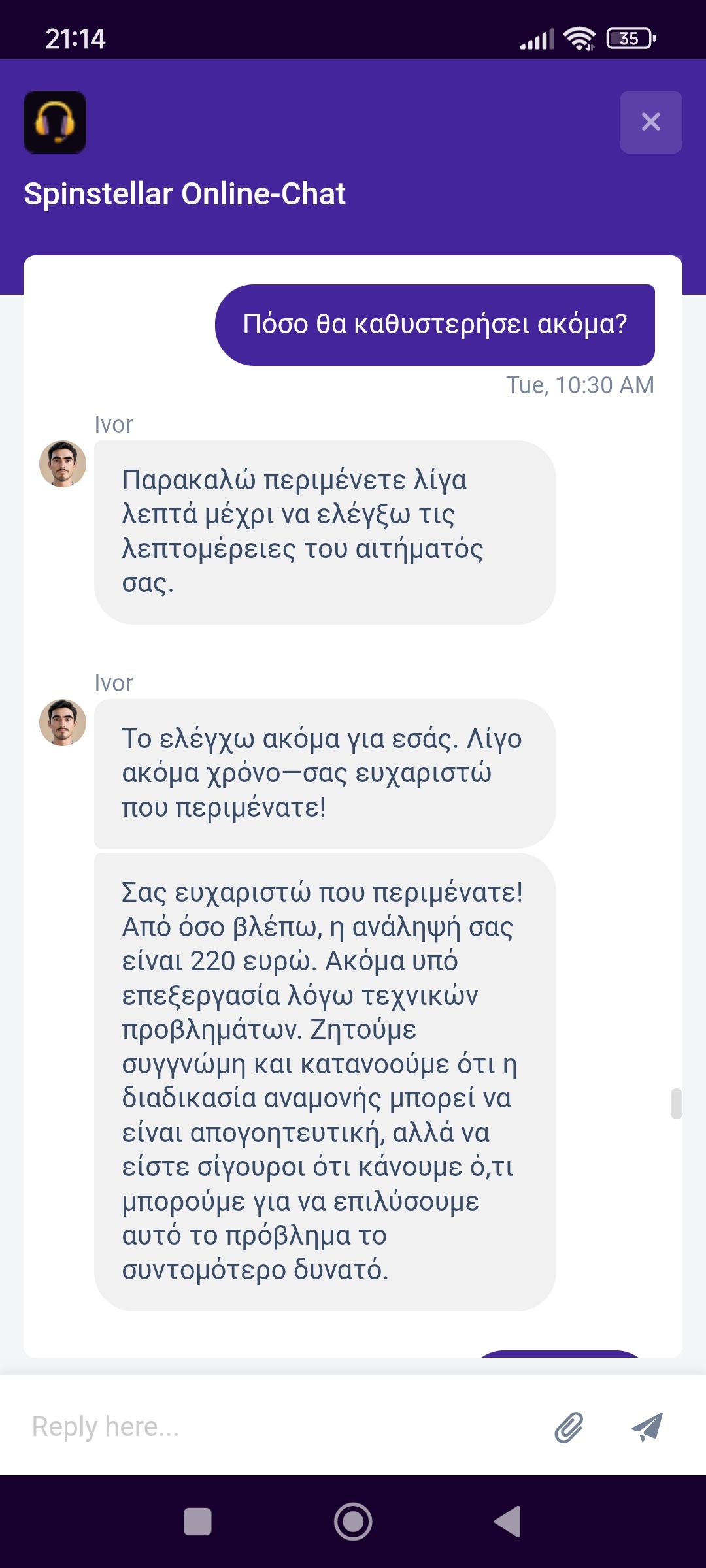Send the message with the paper plane
Image resolution: width=706 pixels, height=1568 pixels.
pyautogui.click(x=647, y=1426)
